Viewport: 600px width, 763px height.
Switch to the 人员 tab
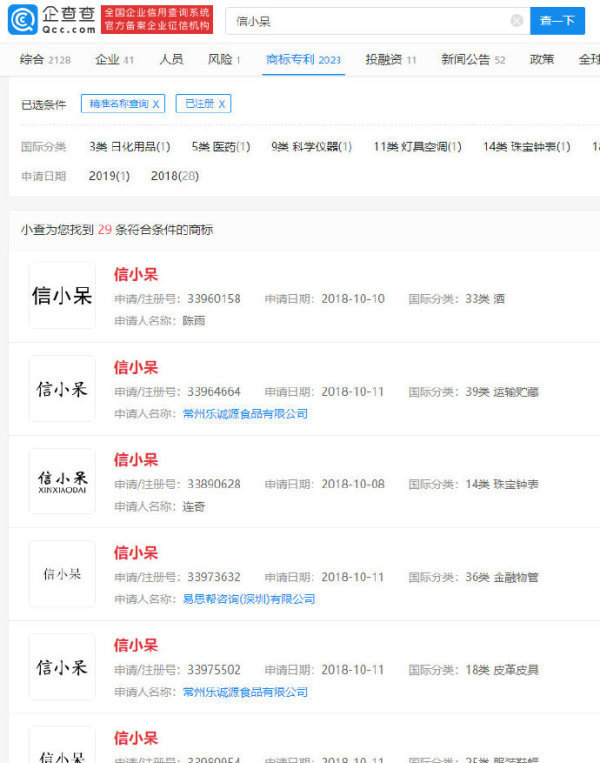click(x=171, y=60)
